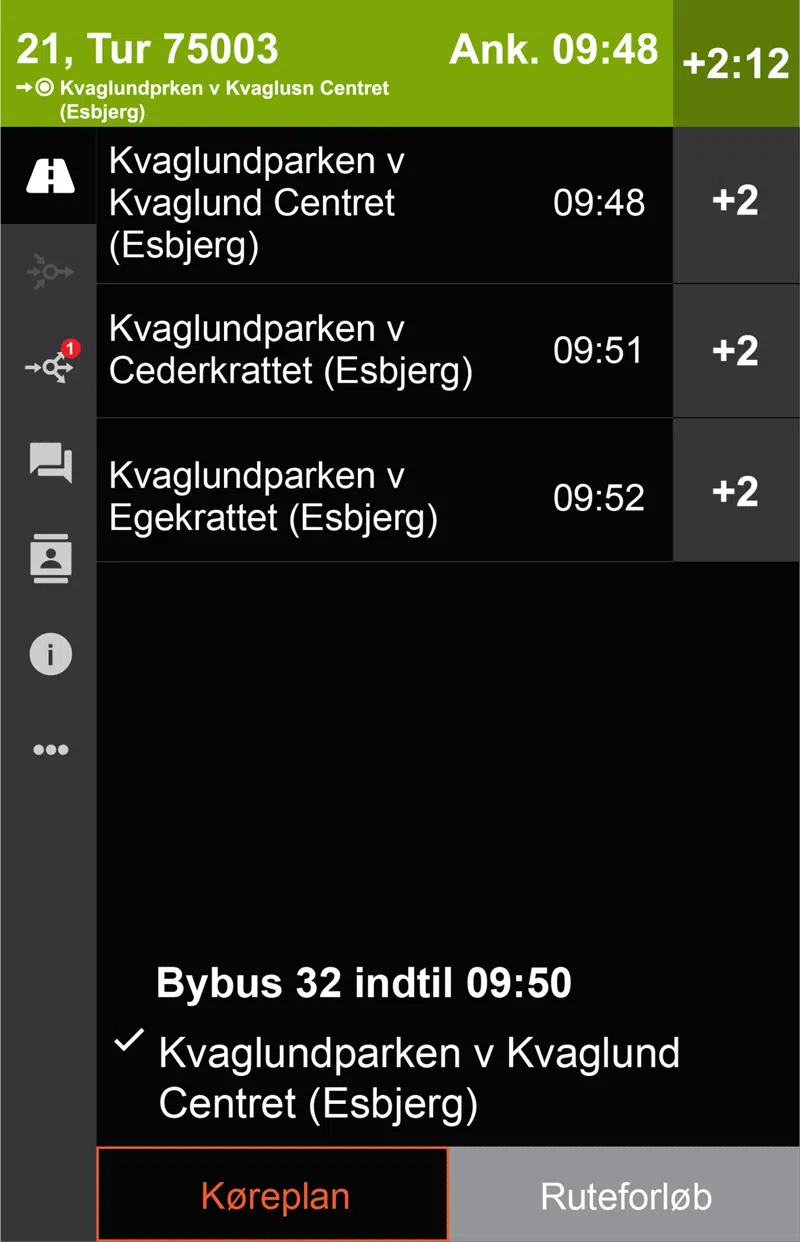Open the driver contact card icon
Image resolution: width=800 pixels, height=1242 pixels.
[50, 559]
